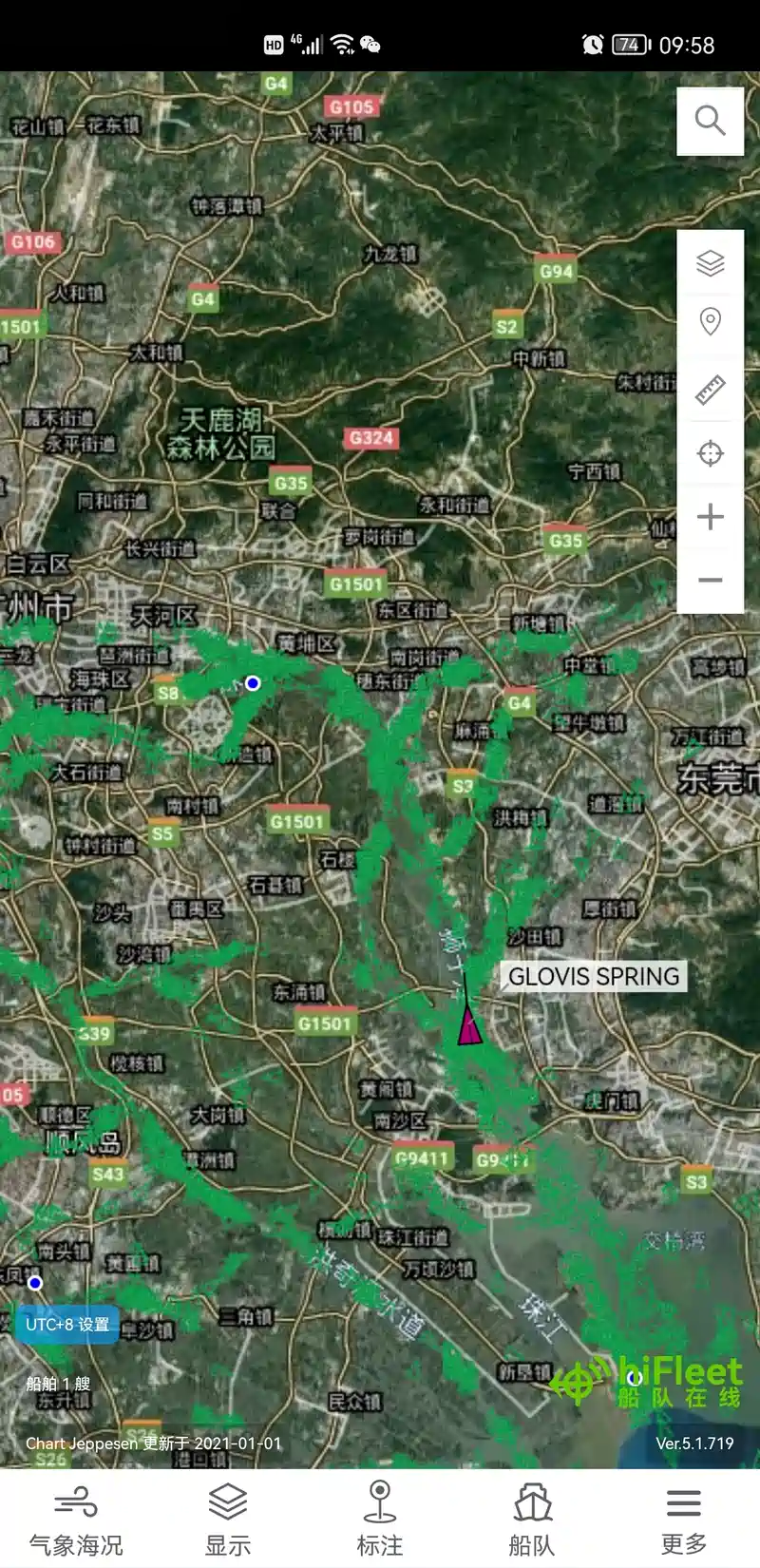Open the UTC+8 设置 timezone button

pos(66,1325)
